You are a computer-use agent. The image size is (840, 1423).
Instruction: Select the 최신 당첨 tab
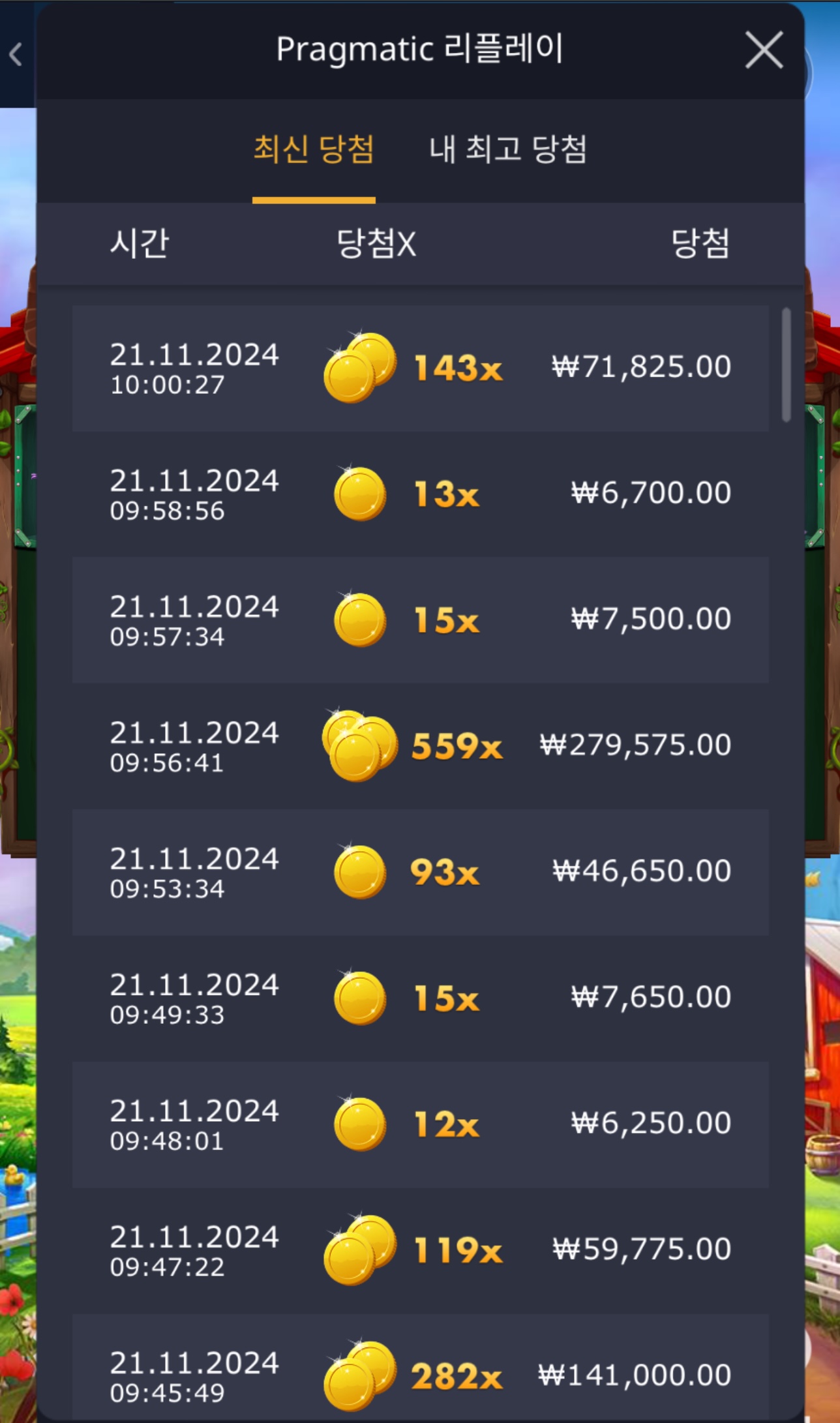314,149
